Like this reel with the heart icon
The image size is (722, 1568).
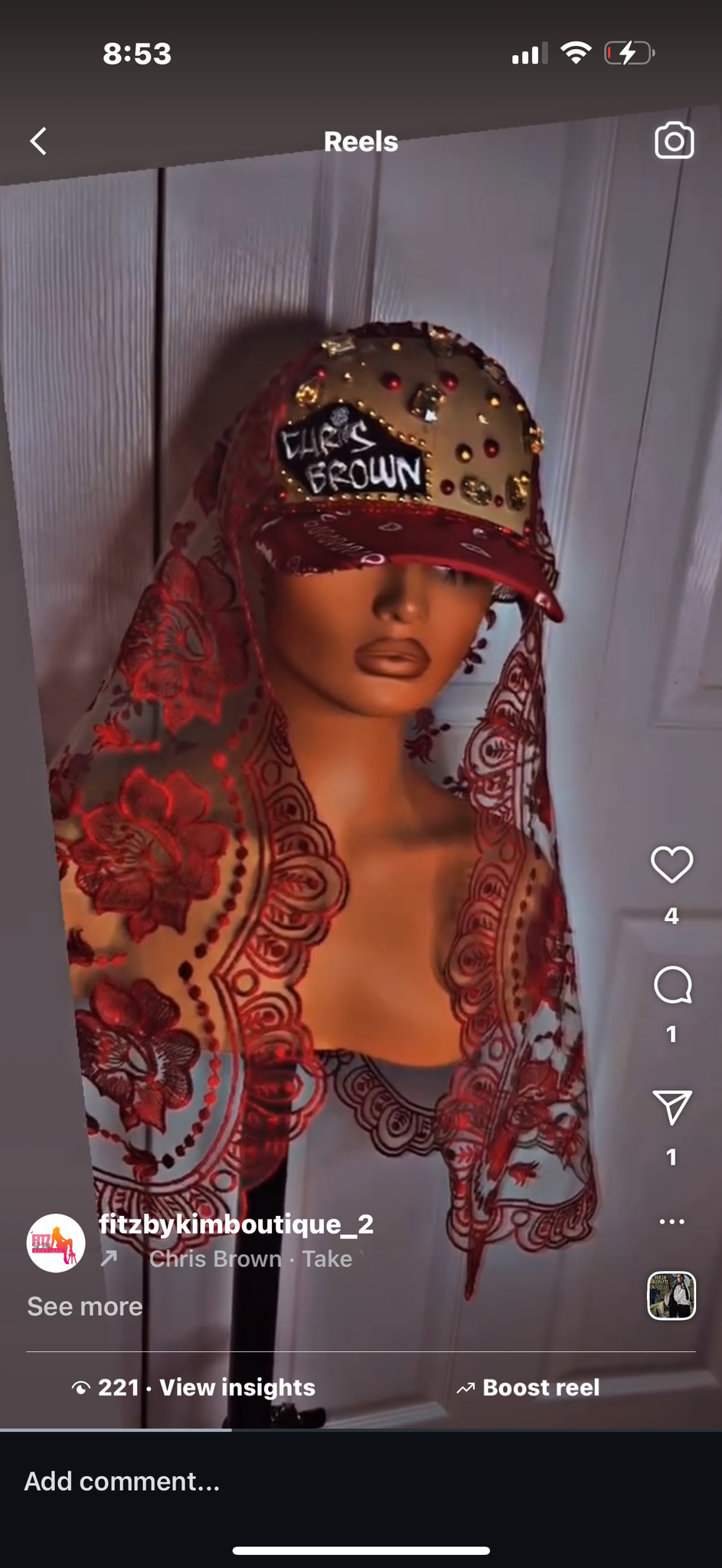pyautogui.click(x=671, y=865)
